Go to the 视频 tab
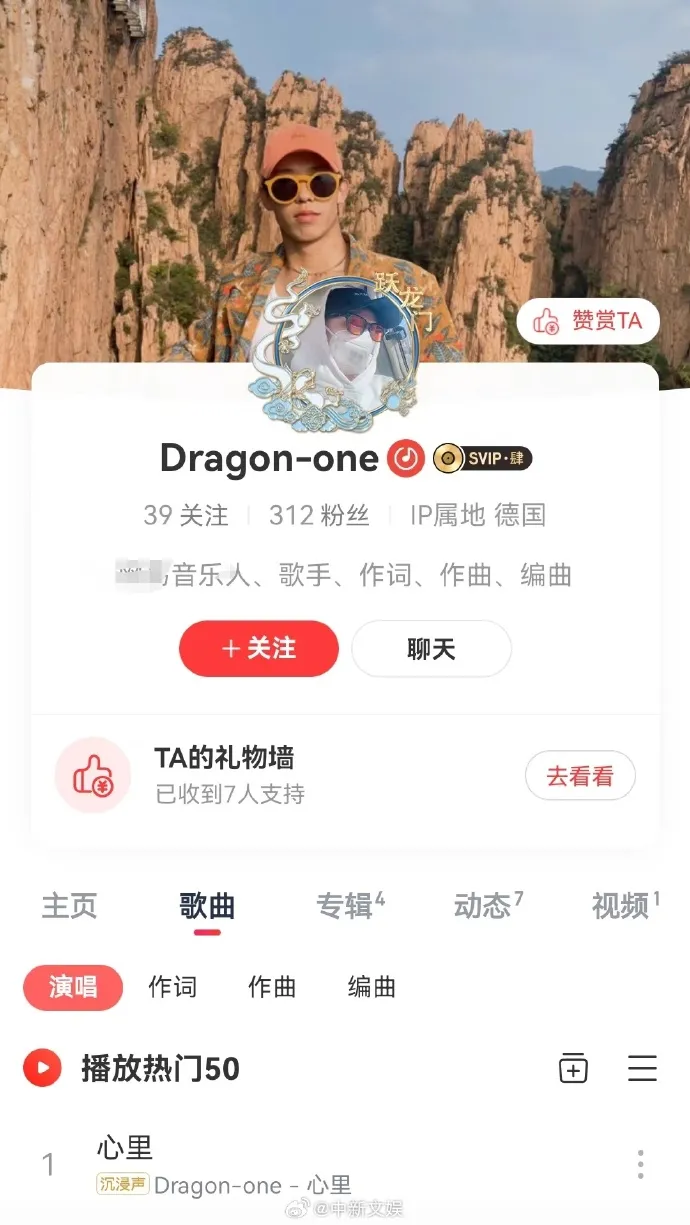The width and height of the screenshot is (690, 1225). (x=622, y=906)
